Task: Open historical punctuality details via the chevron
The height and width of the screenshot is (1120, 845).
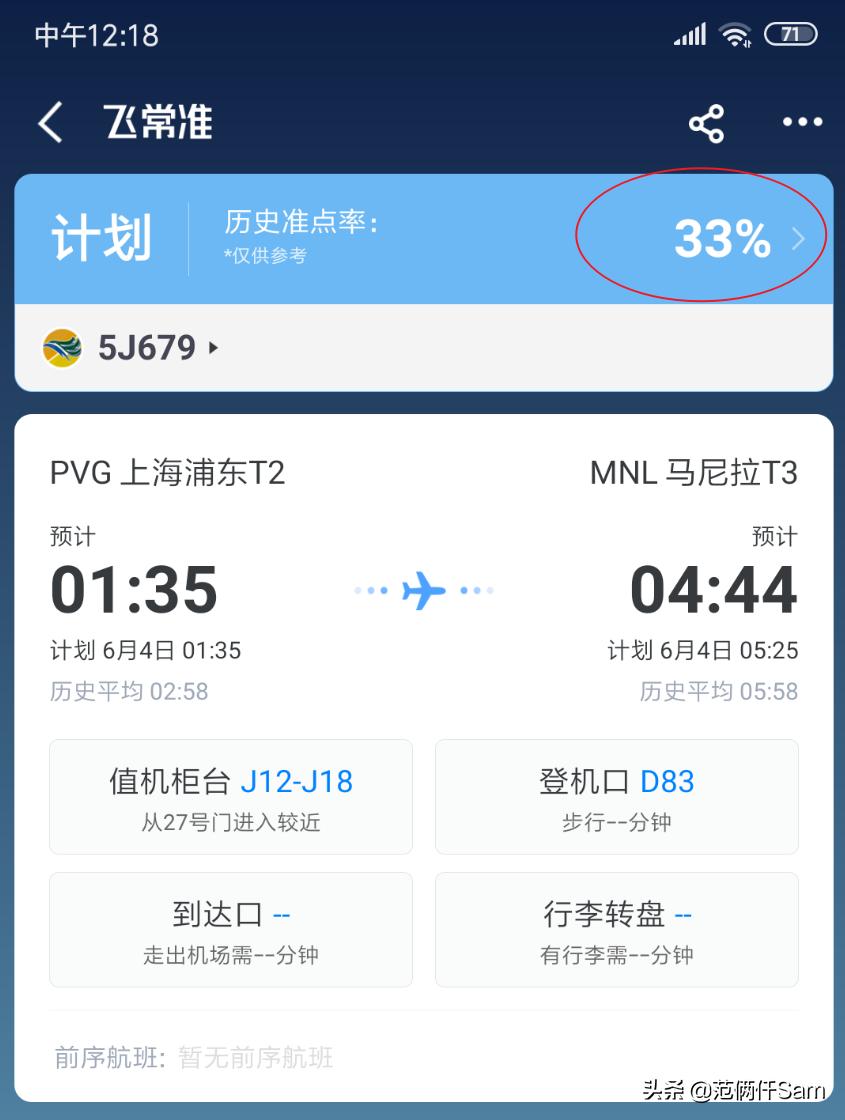Action: [797, 238]
